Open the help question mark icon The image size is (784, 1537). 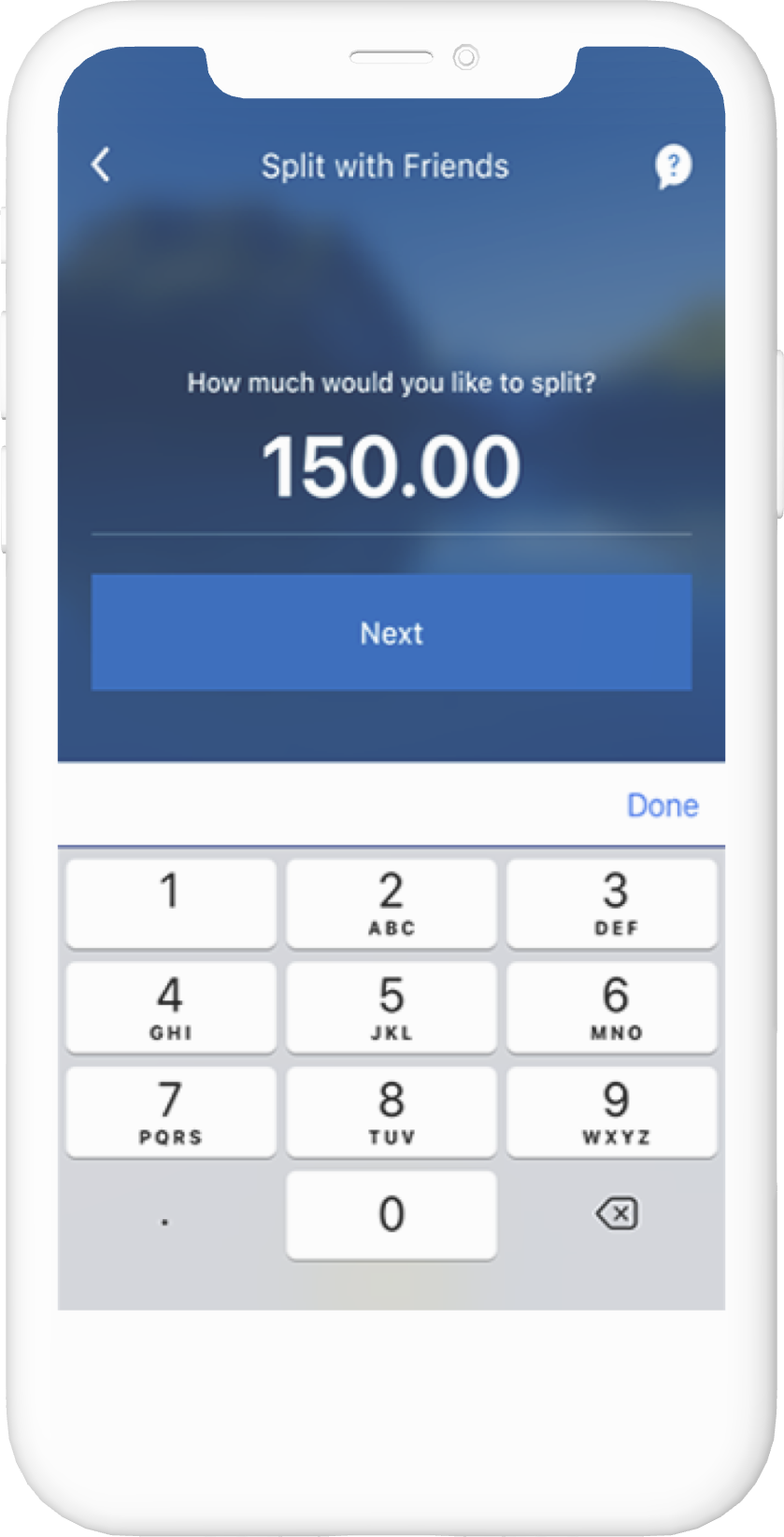(672, 165)
